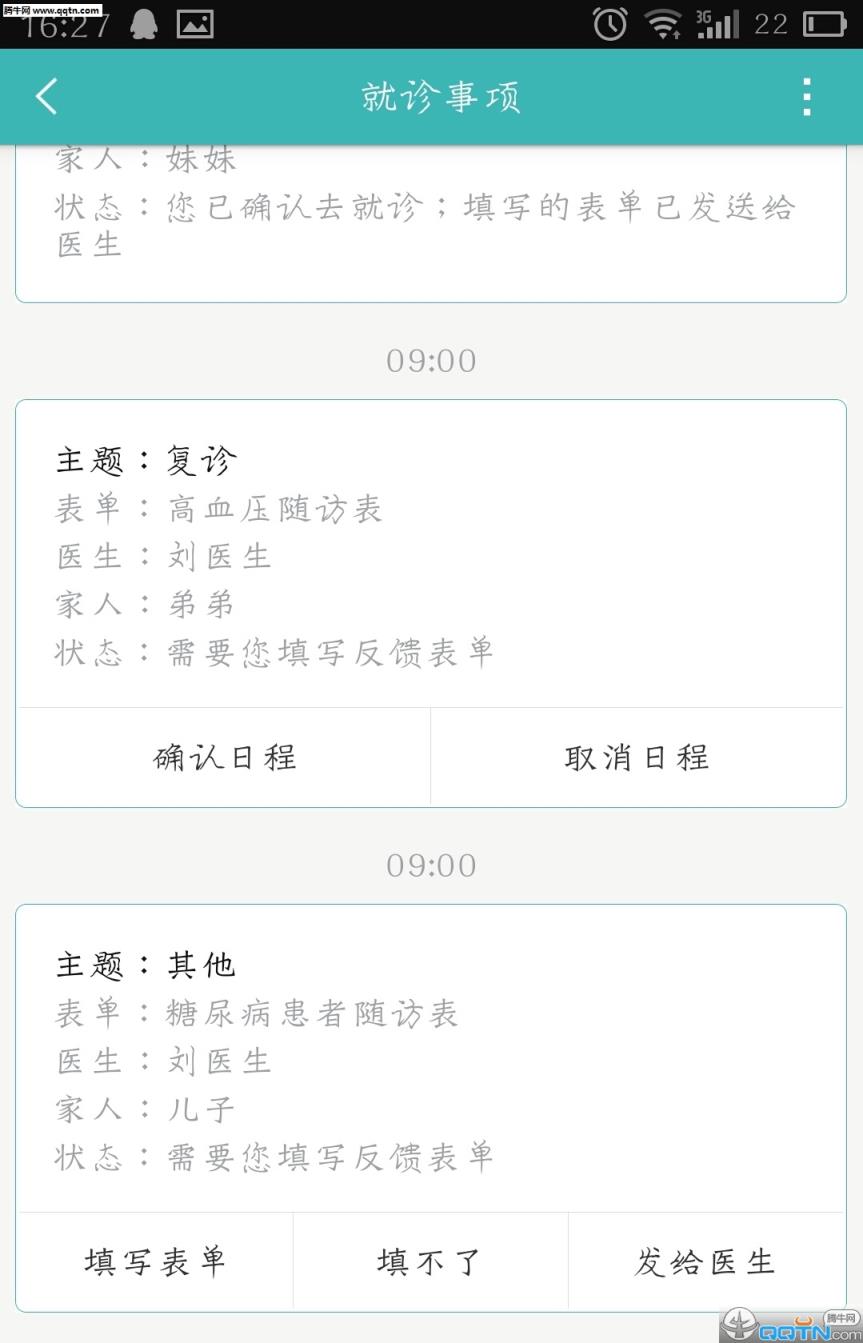
Task: Tap the 3G signal strength icon
Action: tap(716, 21)
